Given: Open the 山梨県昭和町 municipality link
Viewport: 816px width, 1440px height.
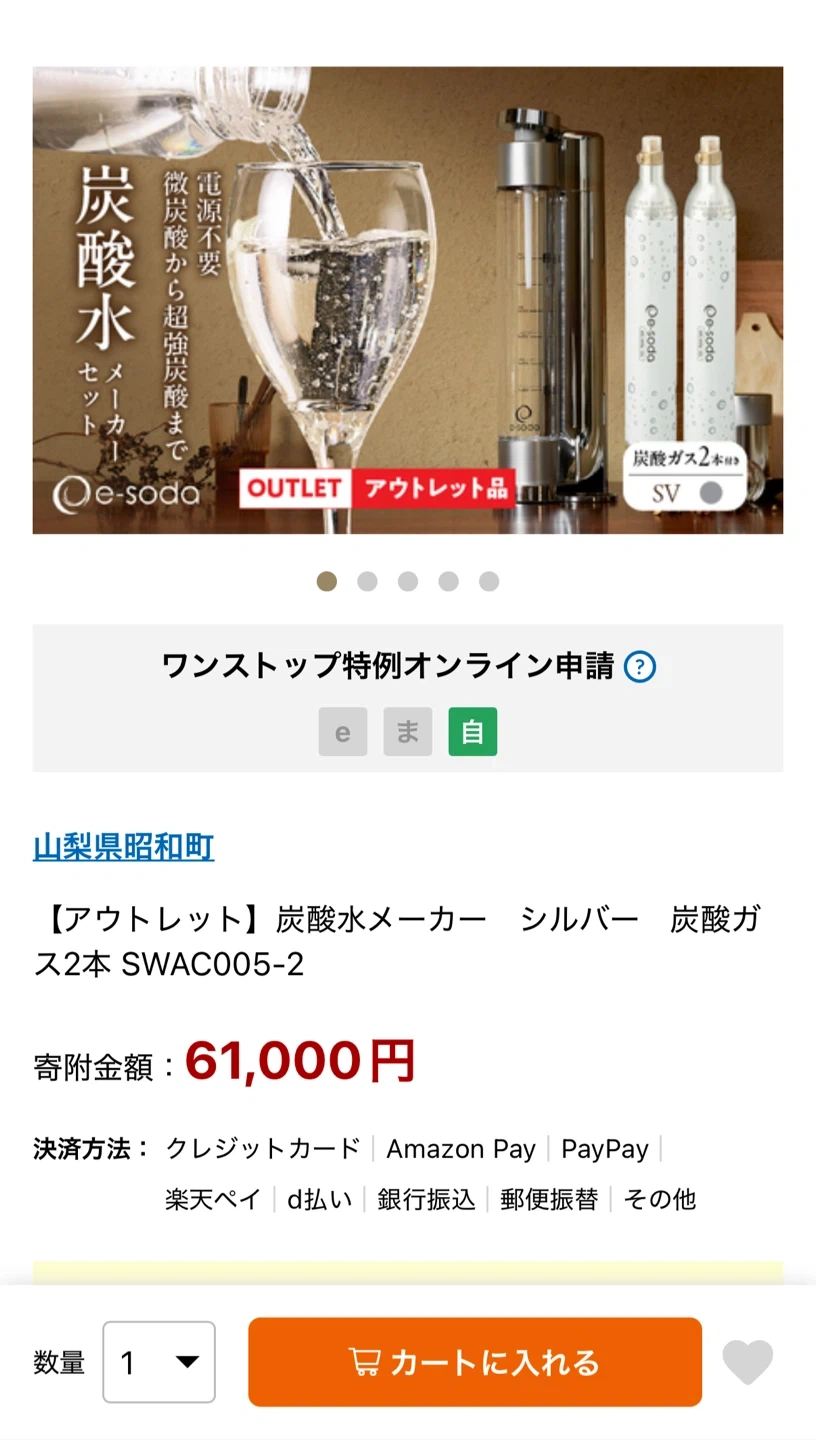Looking at the screenshot, I should (124, 847).
